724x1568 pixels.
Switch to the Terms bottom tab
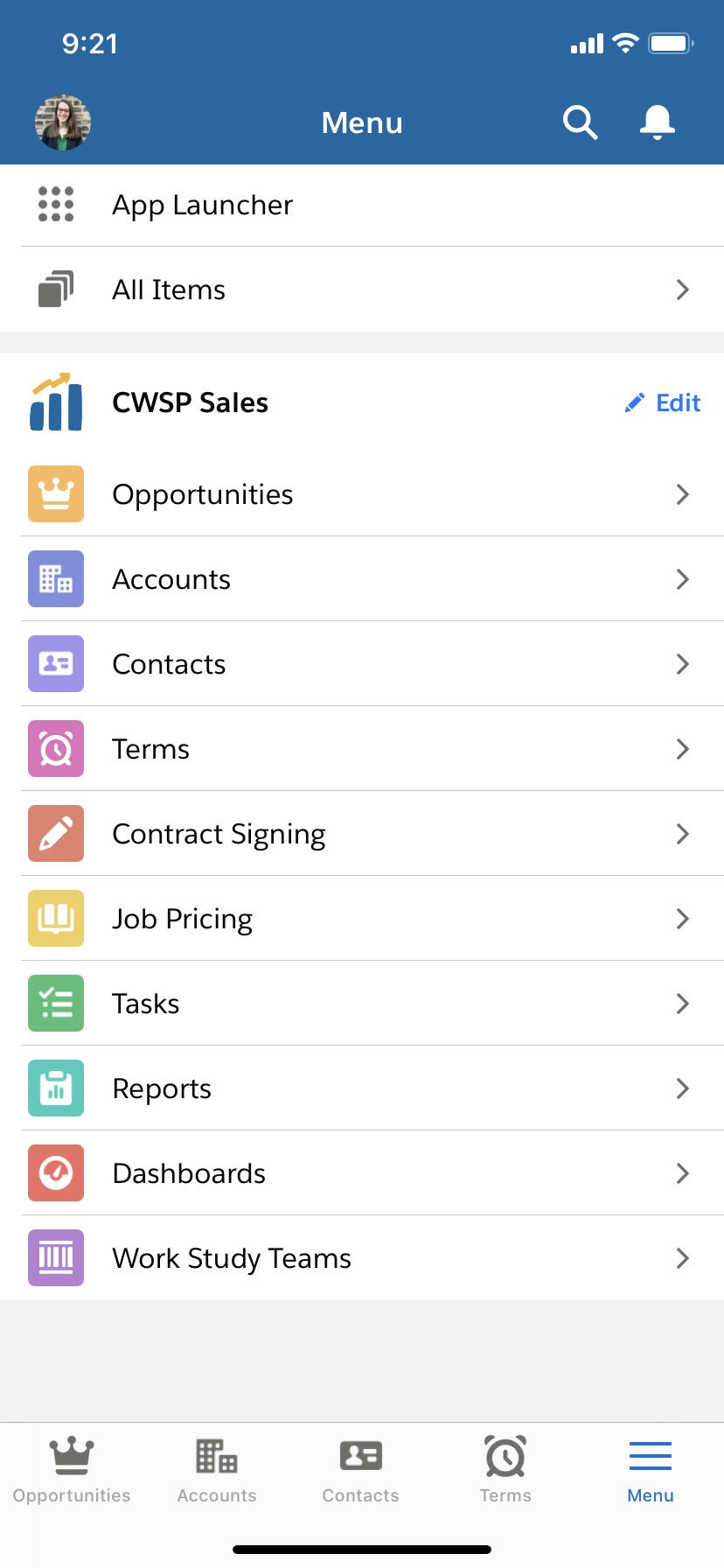pos(505,1470)
